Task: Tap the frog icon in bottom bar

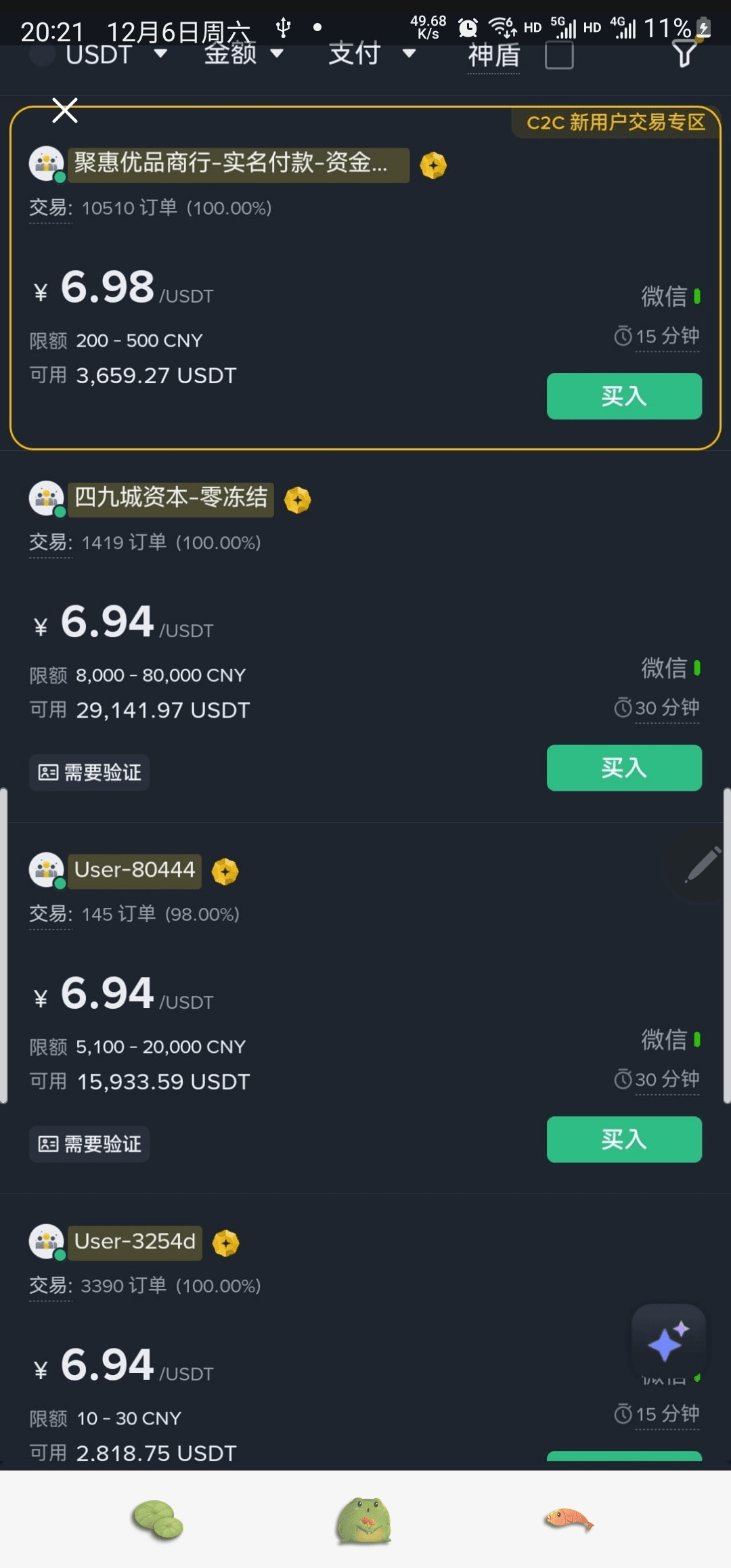Action: point(363,1521)
